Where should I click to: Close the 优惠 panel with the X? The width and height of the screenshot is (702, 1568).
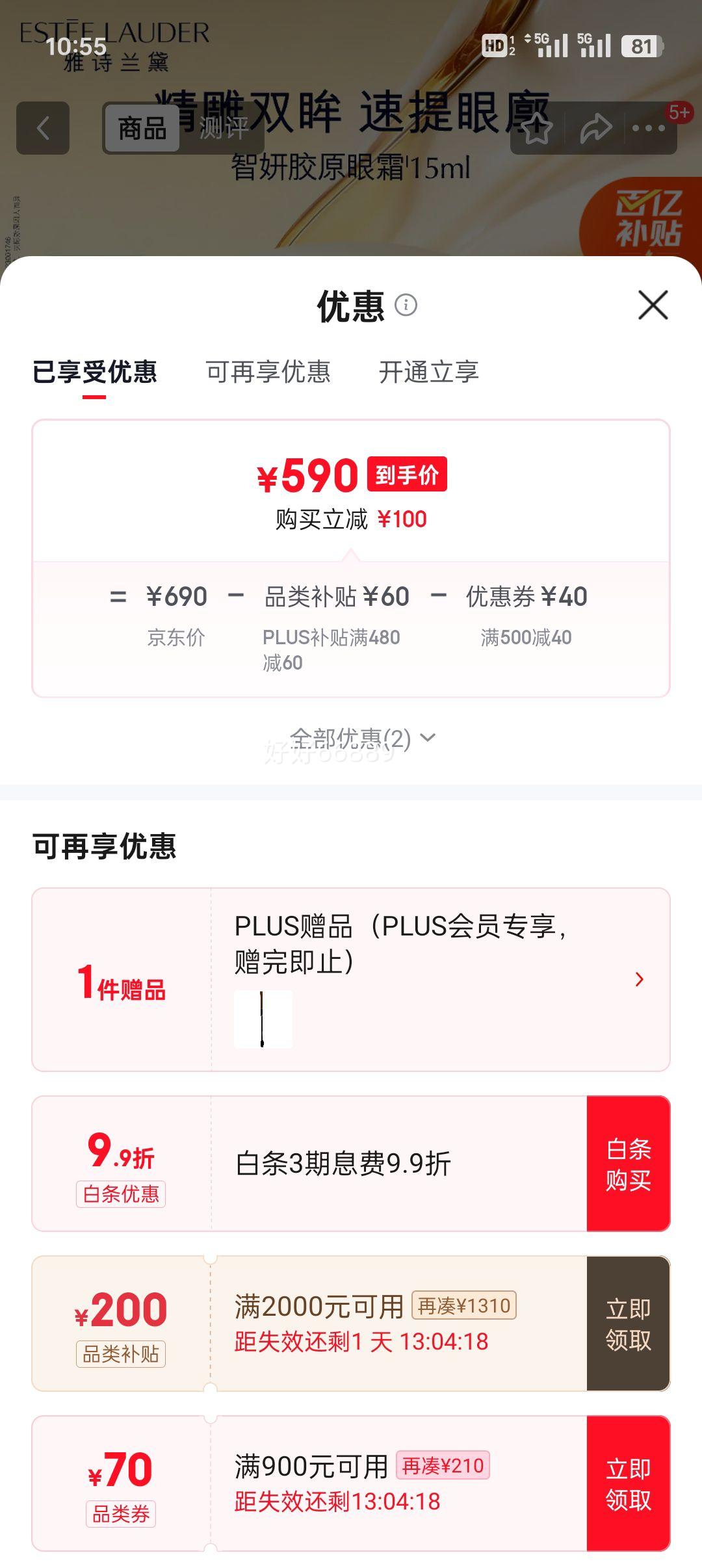coord(653,306)
